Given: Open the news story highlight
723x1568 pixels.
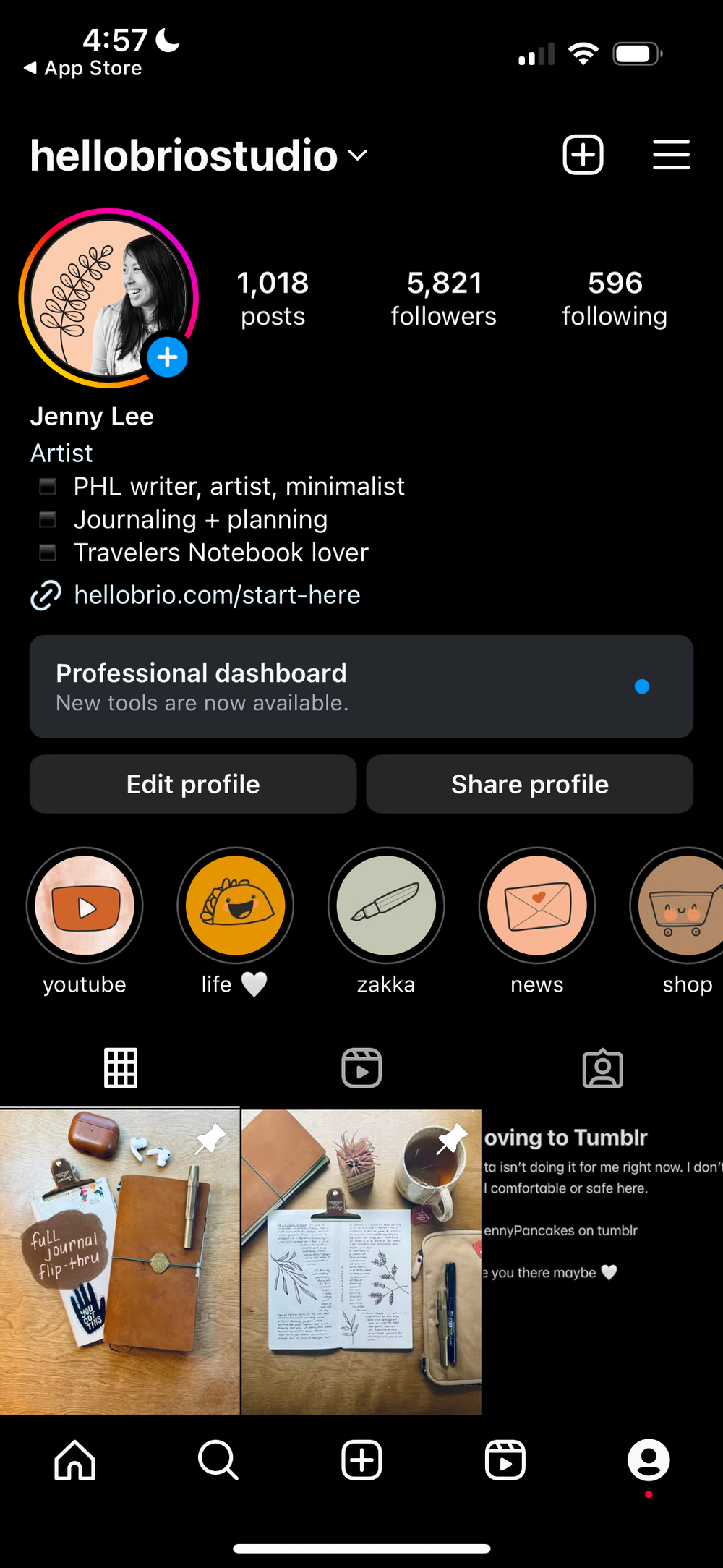Looking at the screenshot, I should pyautogui.click(x=537, y=906).
